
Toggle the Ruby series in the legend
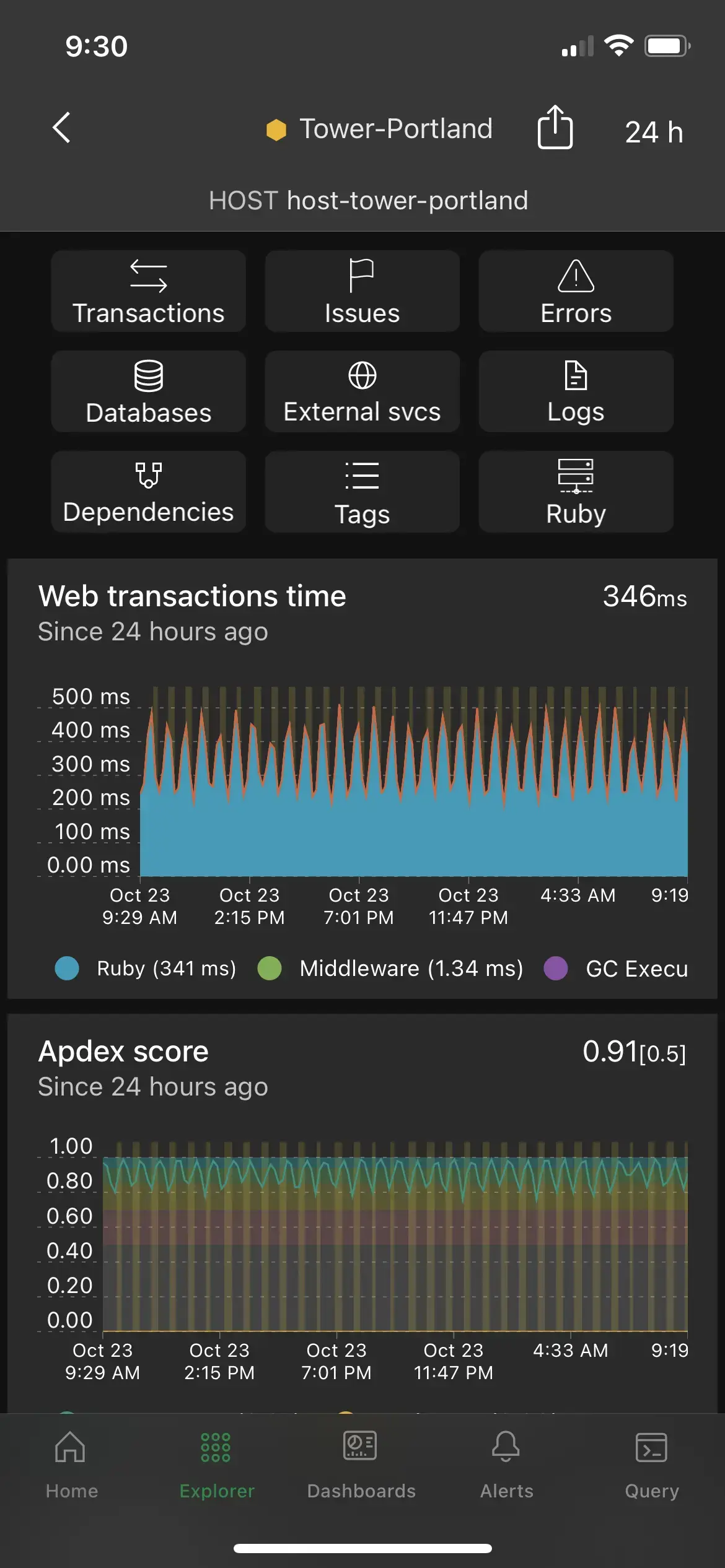point(146,968)
